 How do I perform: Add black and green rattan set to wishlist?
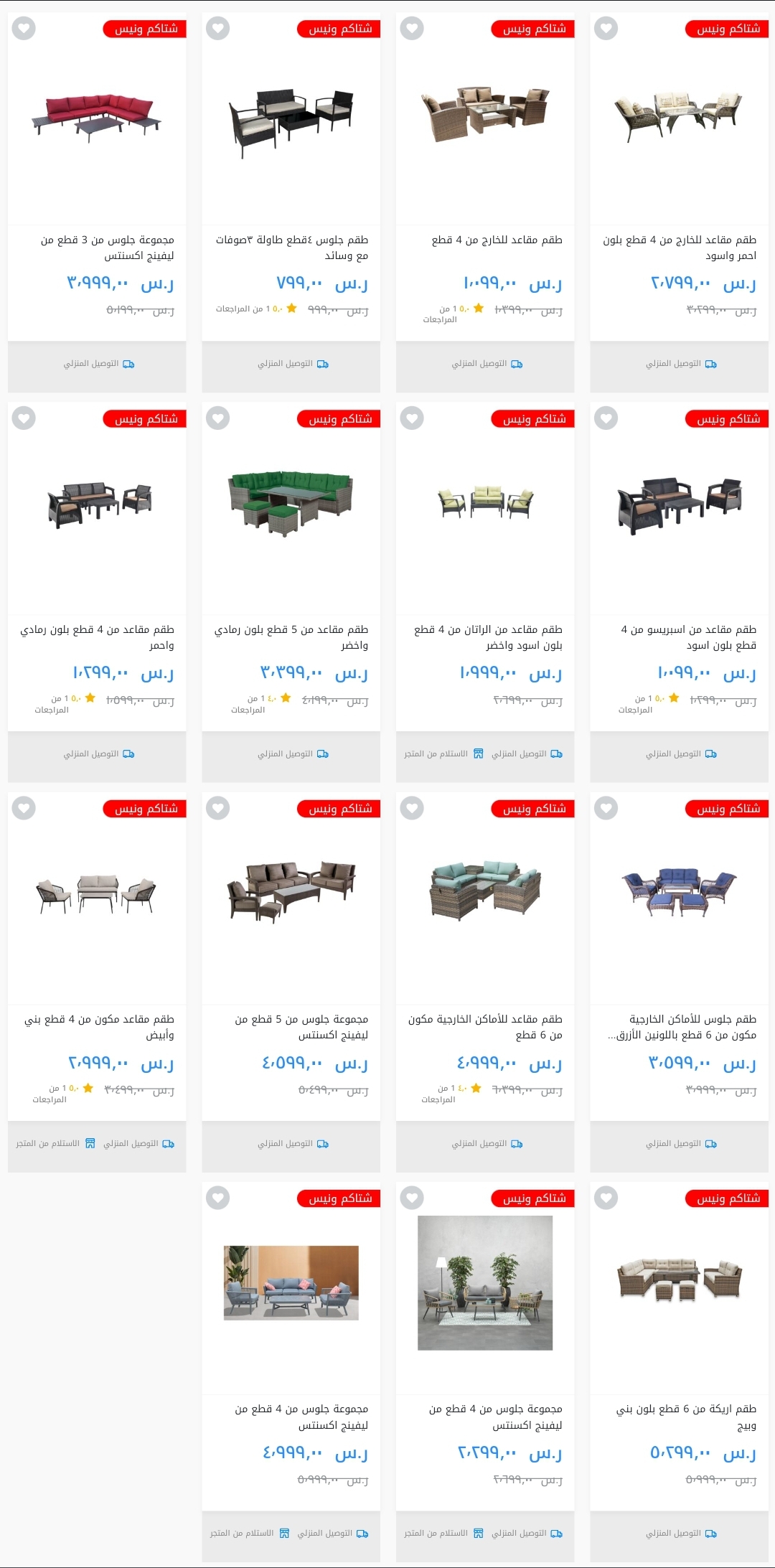point(412,418)
